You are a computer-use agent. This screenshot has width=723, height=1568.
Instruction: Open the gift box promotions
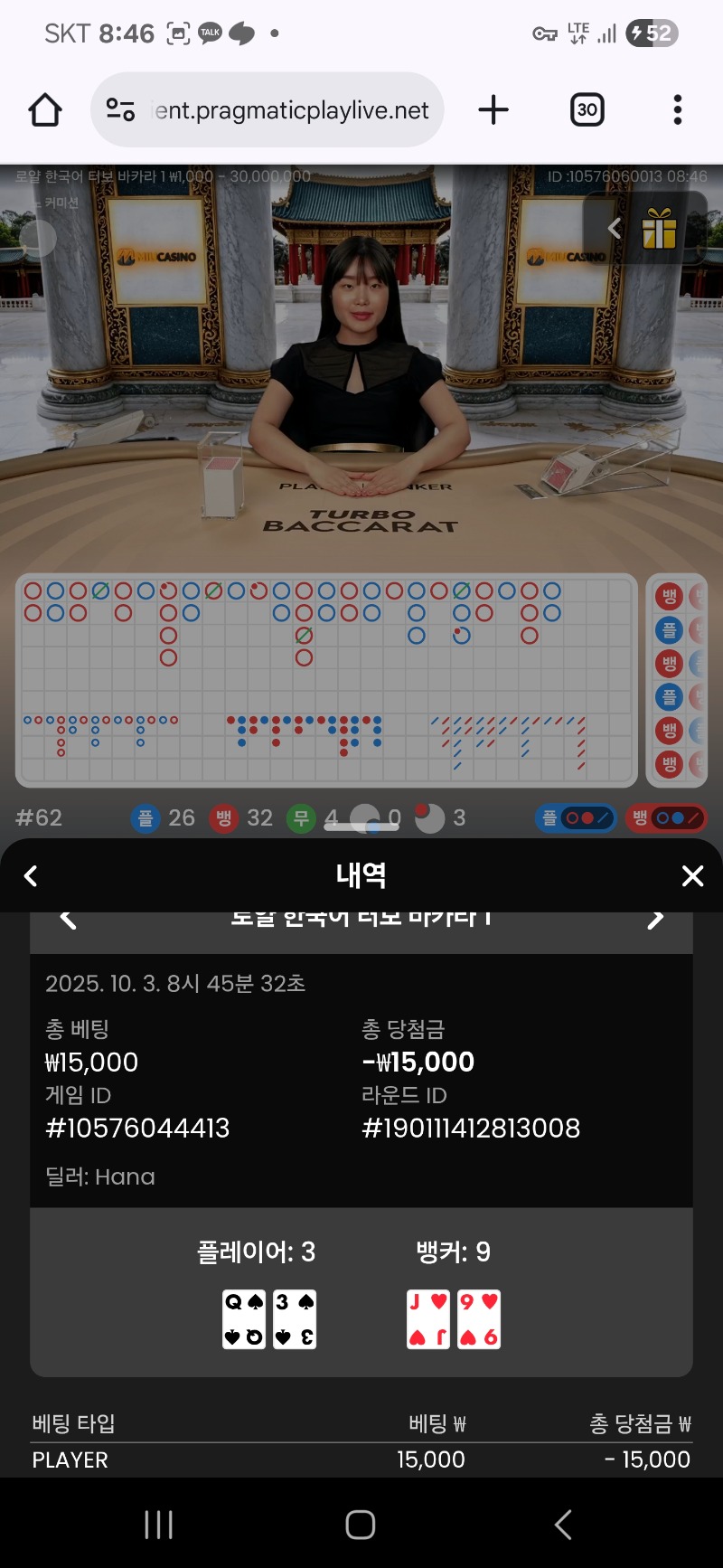coord(659,229)
